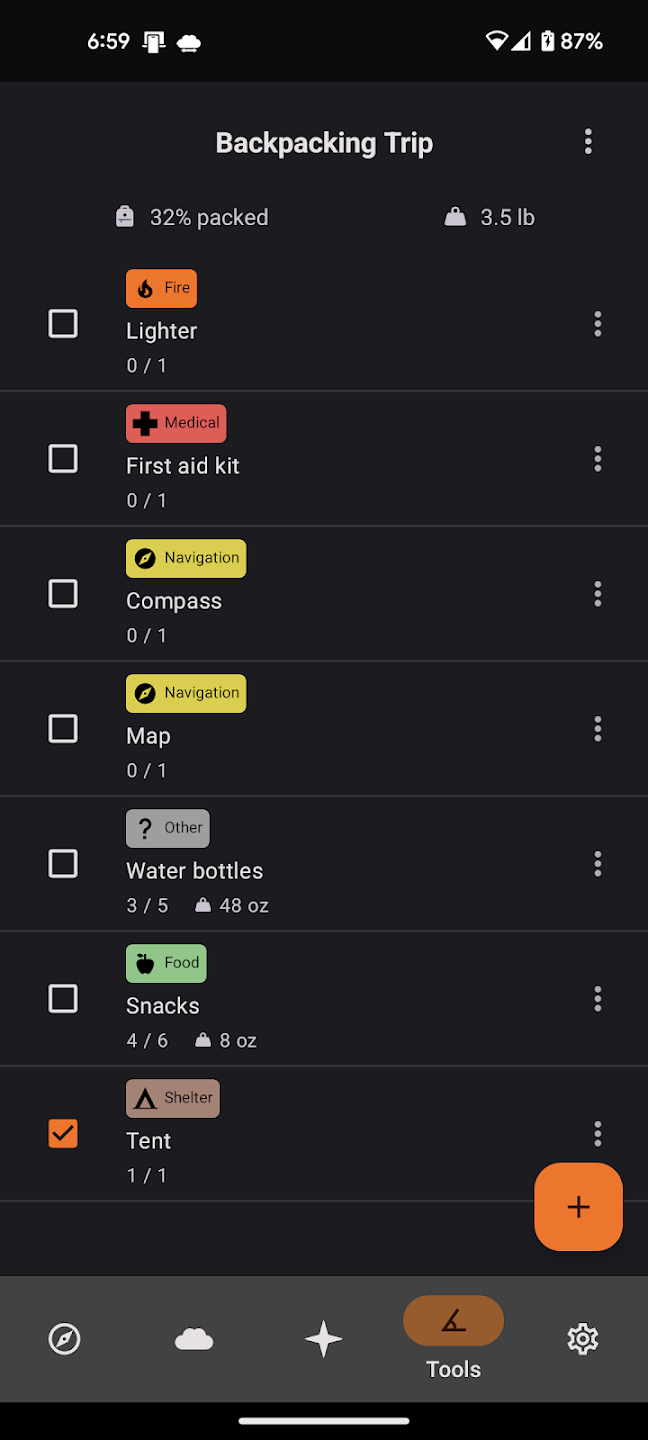The width and height of the screenshot is (648, 1440).
Task: Open the astronomy star tab
Action: pyautogui.click(x=324, y=1339)
